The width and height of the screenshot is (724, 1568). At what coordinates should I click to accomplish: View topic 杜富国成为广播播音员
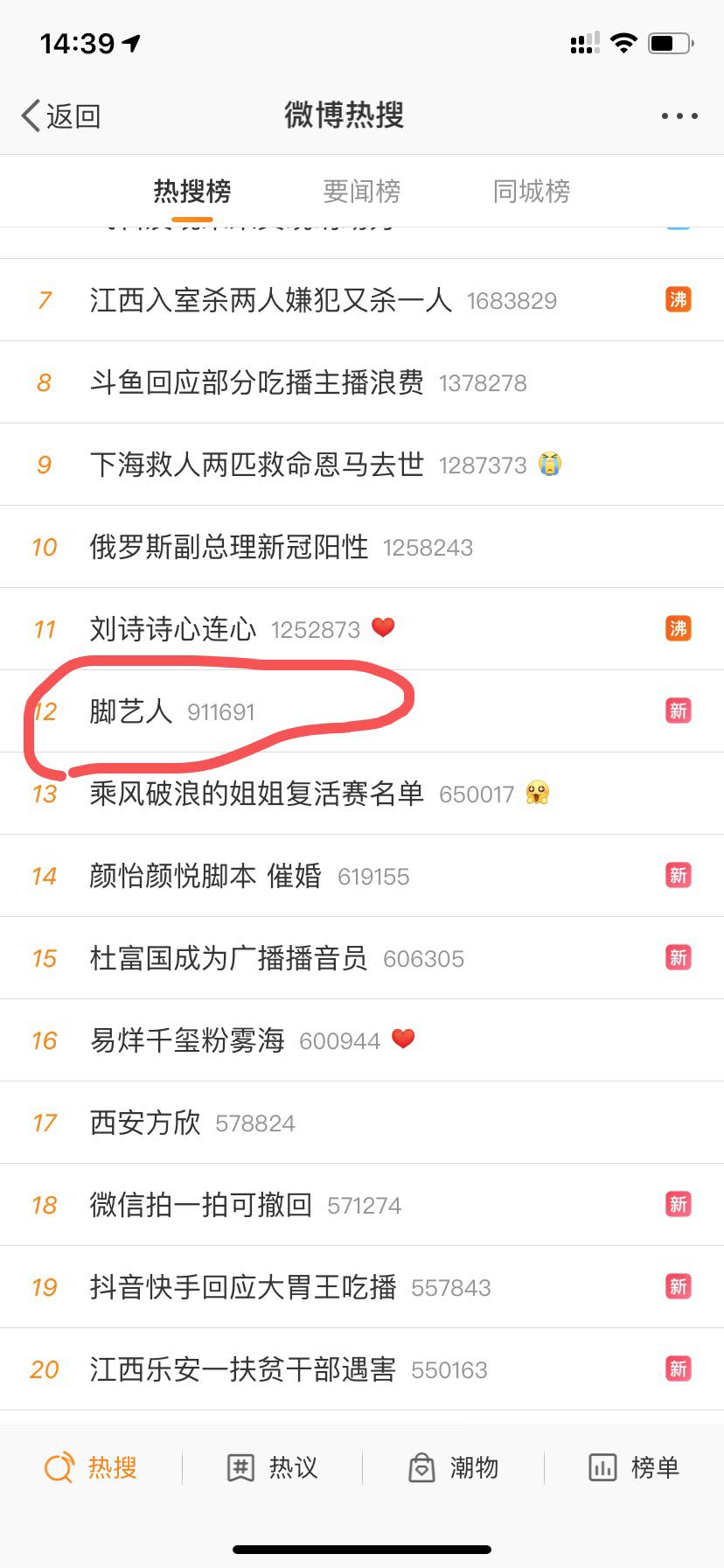tap(362, 958)
